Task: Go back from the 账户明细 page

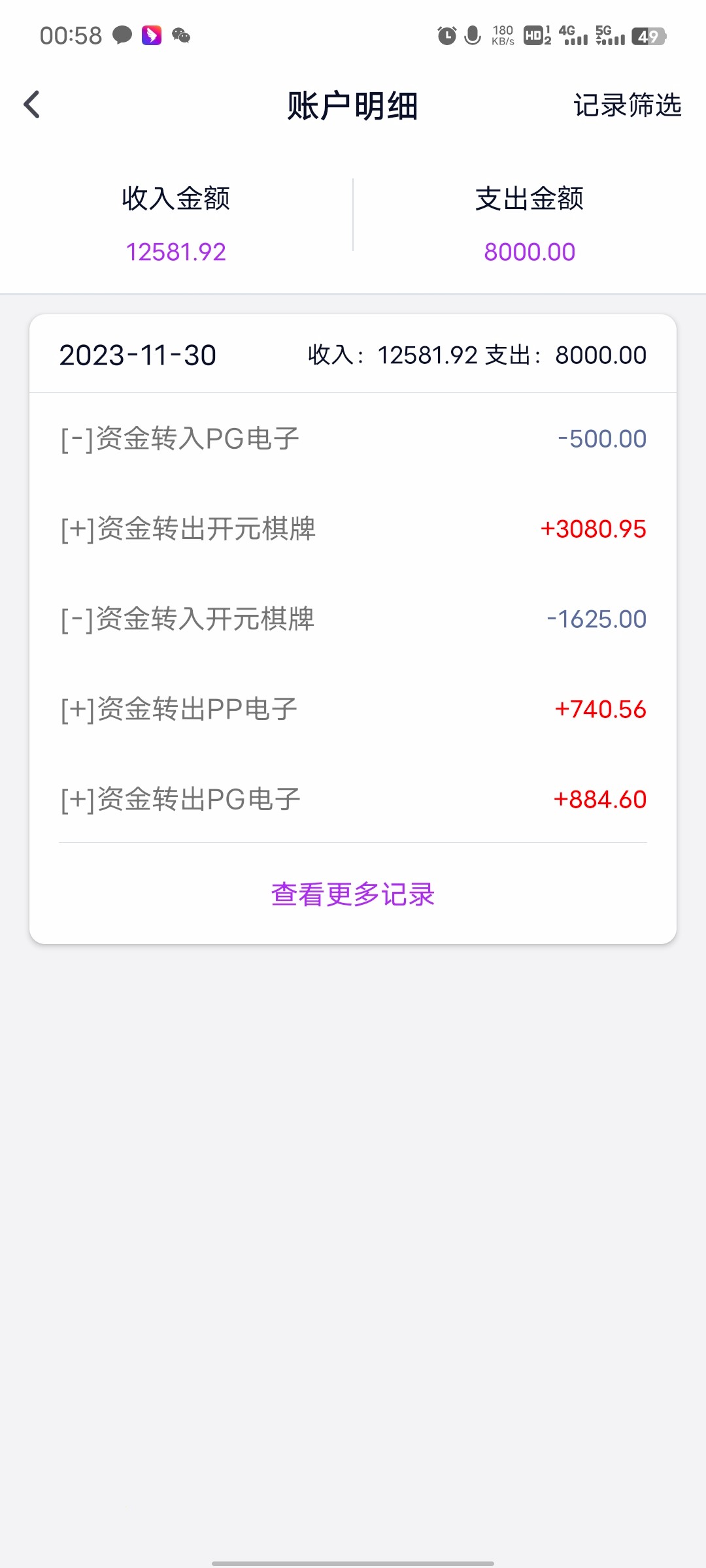Action: pyautogui.click(x=32, y=105)
